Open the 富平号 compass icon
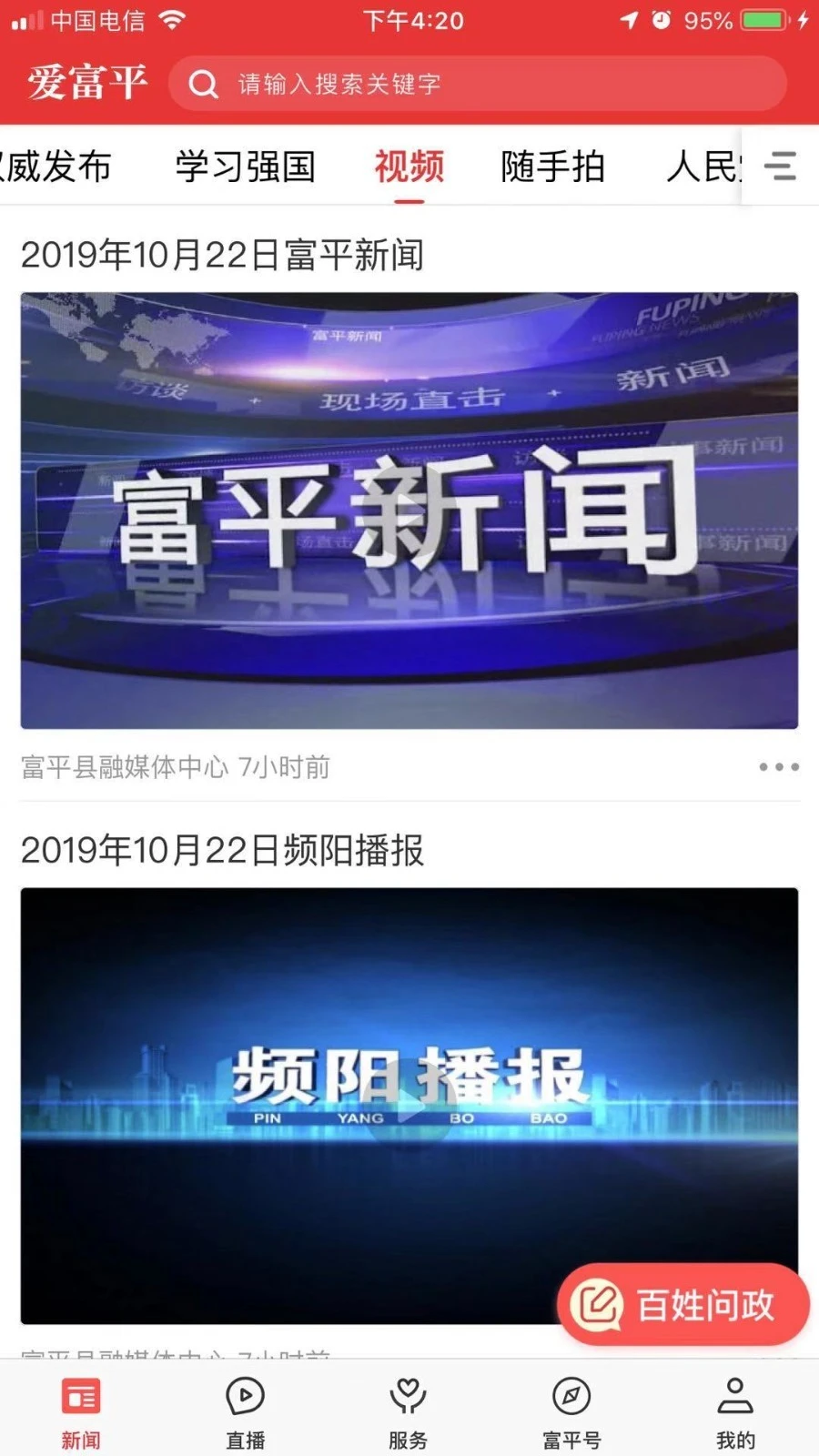The image size is (819, 1456). [571, 1394]
